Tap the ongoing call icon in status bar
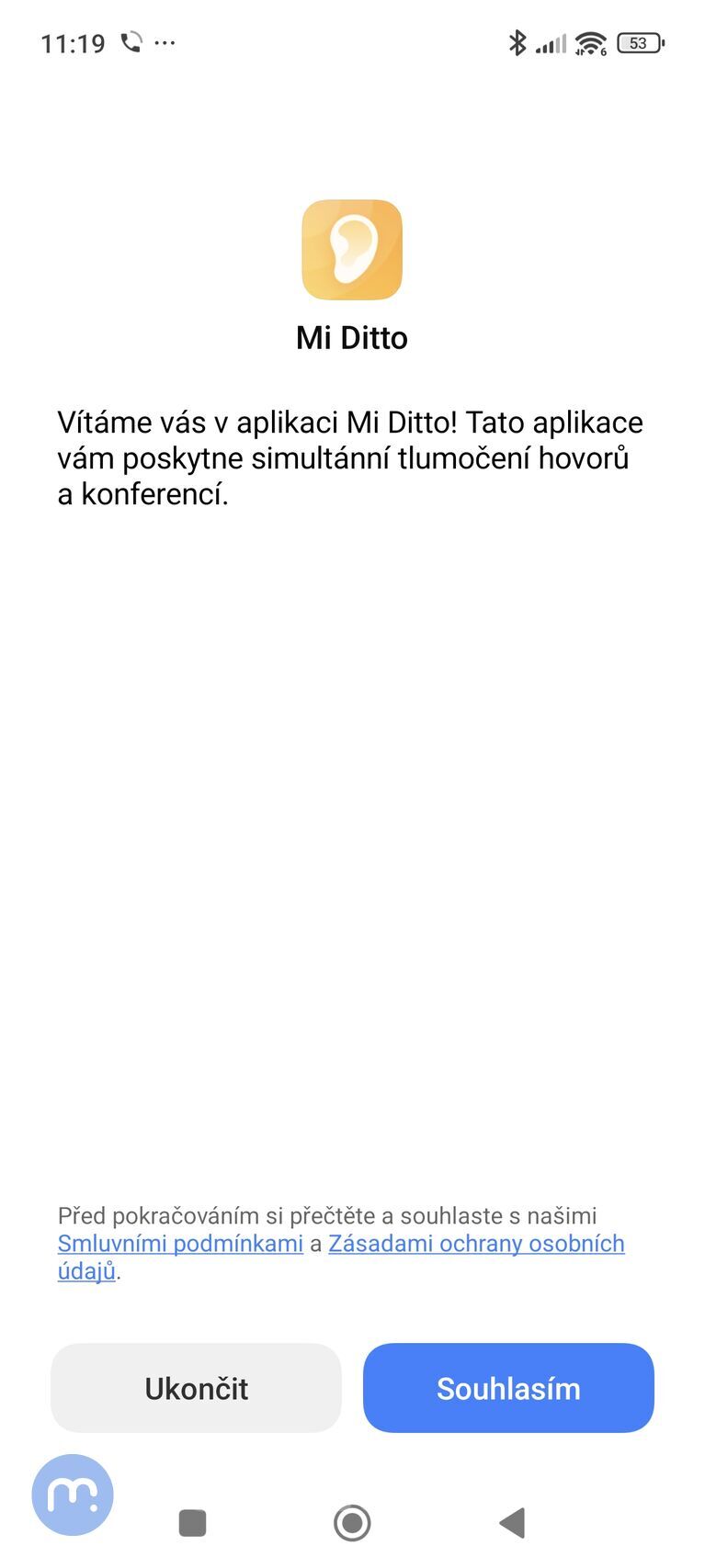Screen dimensions: 705x1568 [x=131, y=41]
